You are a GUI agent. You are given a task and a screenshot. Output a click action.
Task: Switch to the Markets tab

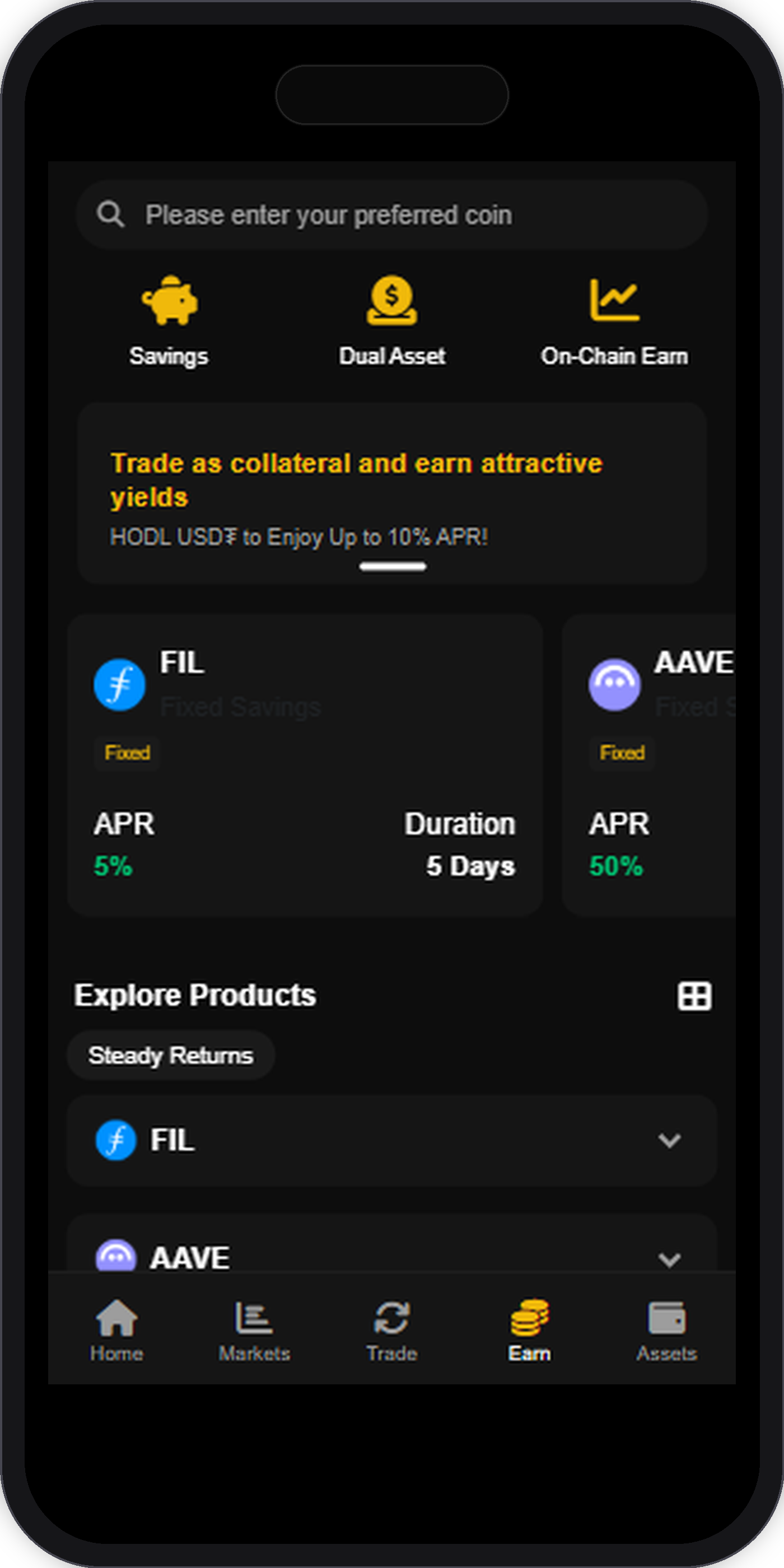[254, 1331]
